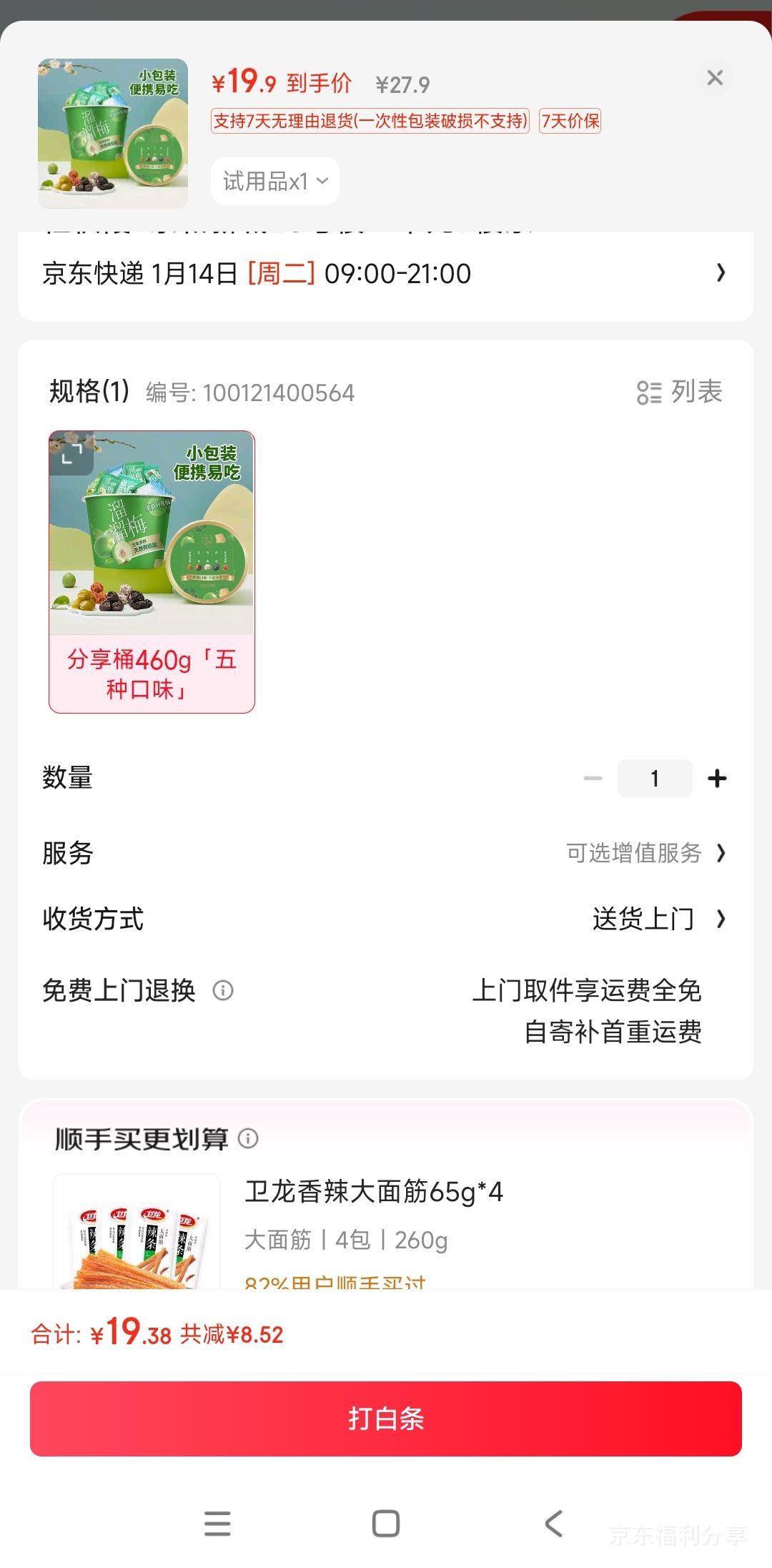772x1568 pixels.
Task: View the 支持7天无理由退货 policy tag
Action: (x=368, y=122)
